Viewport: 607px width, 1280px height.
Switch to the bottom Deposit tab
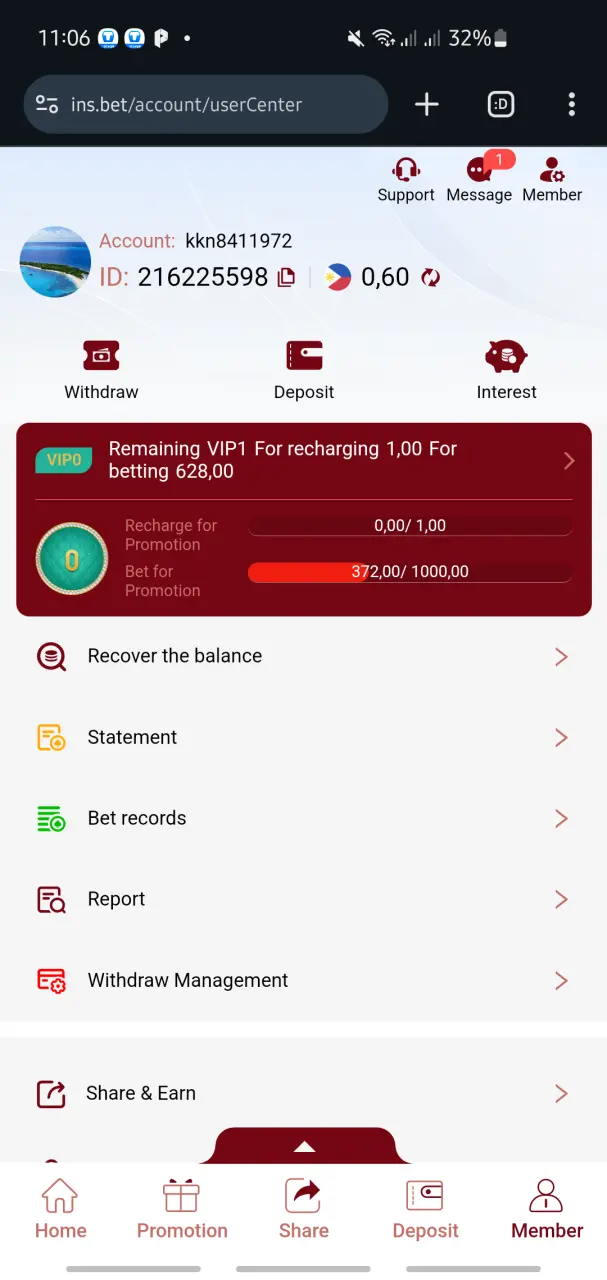tap(425, 1208)
